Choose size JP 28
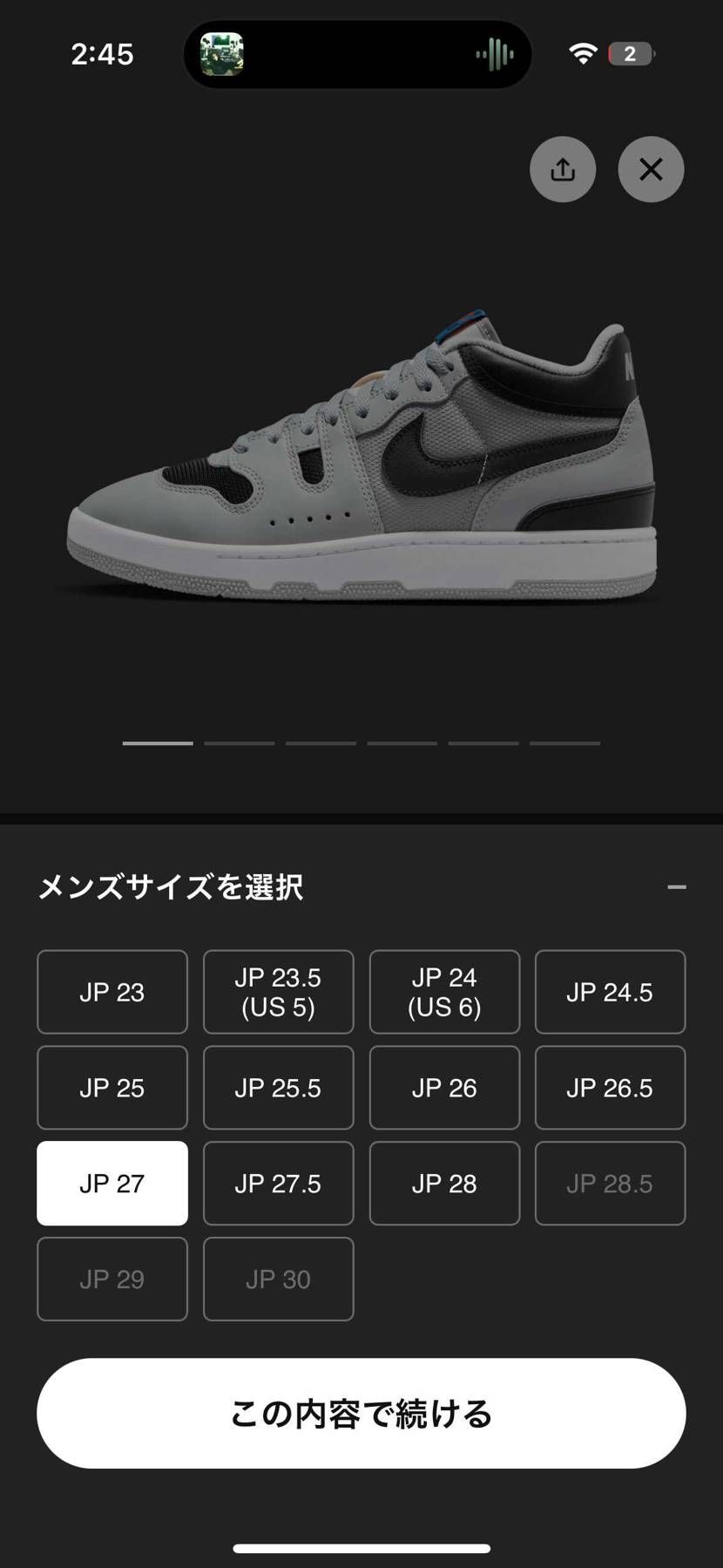Image resolution: width=723 pixels, height=1568 pixels. coord(444,1184)
